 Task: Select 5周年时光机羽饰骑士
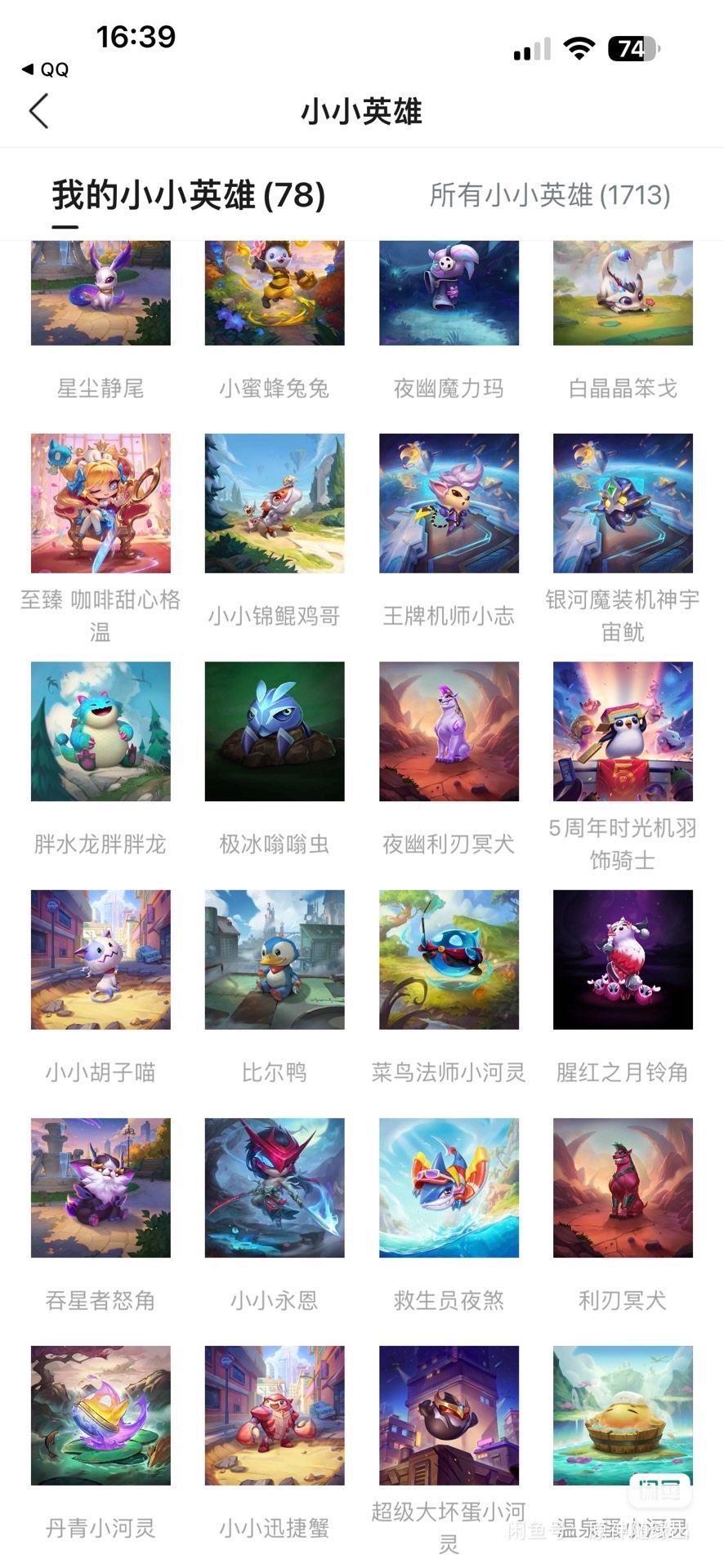[623, 732]
